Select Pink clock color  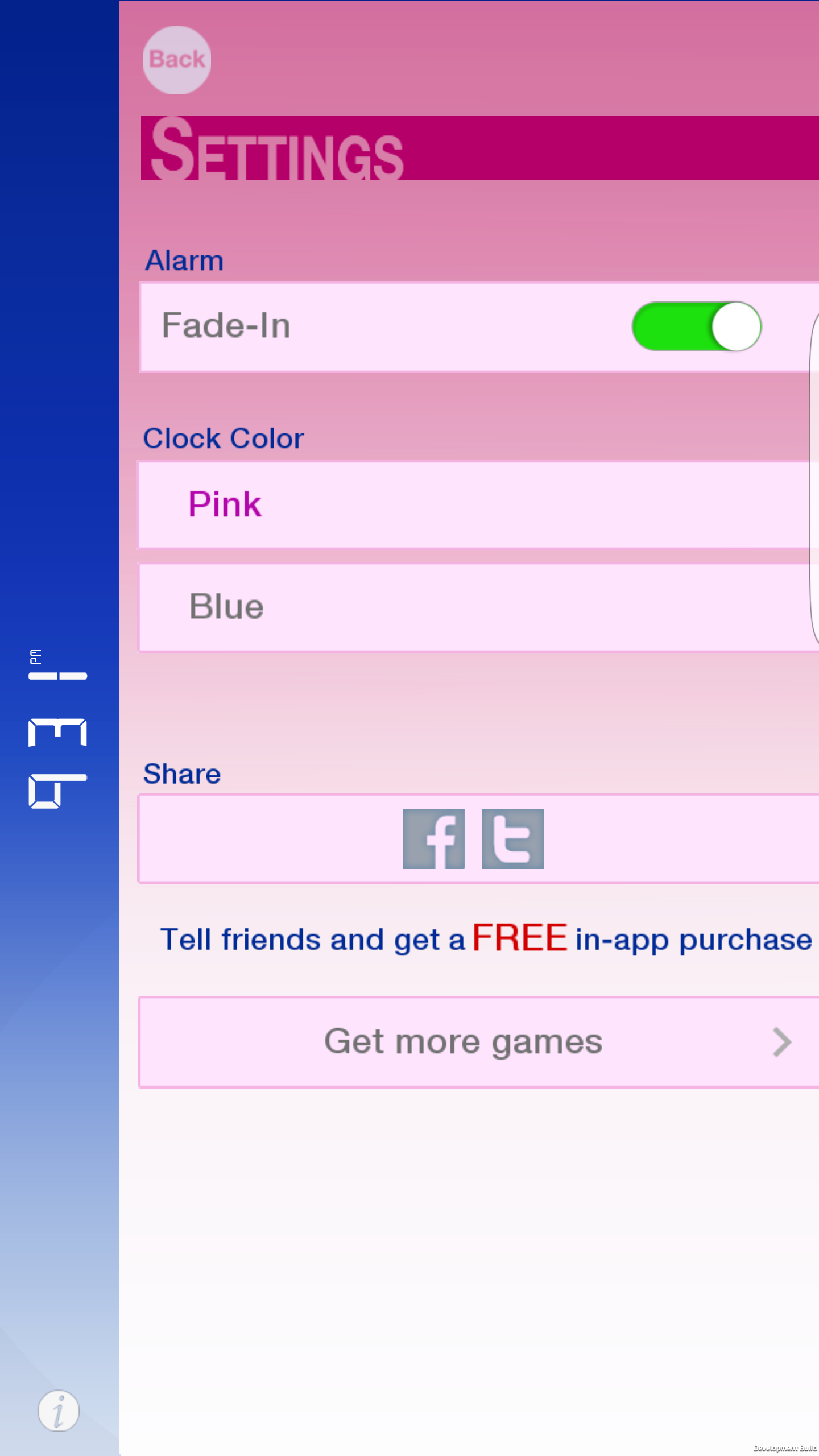478,504
